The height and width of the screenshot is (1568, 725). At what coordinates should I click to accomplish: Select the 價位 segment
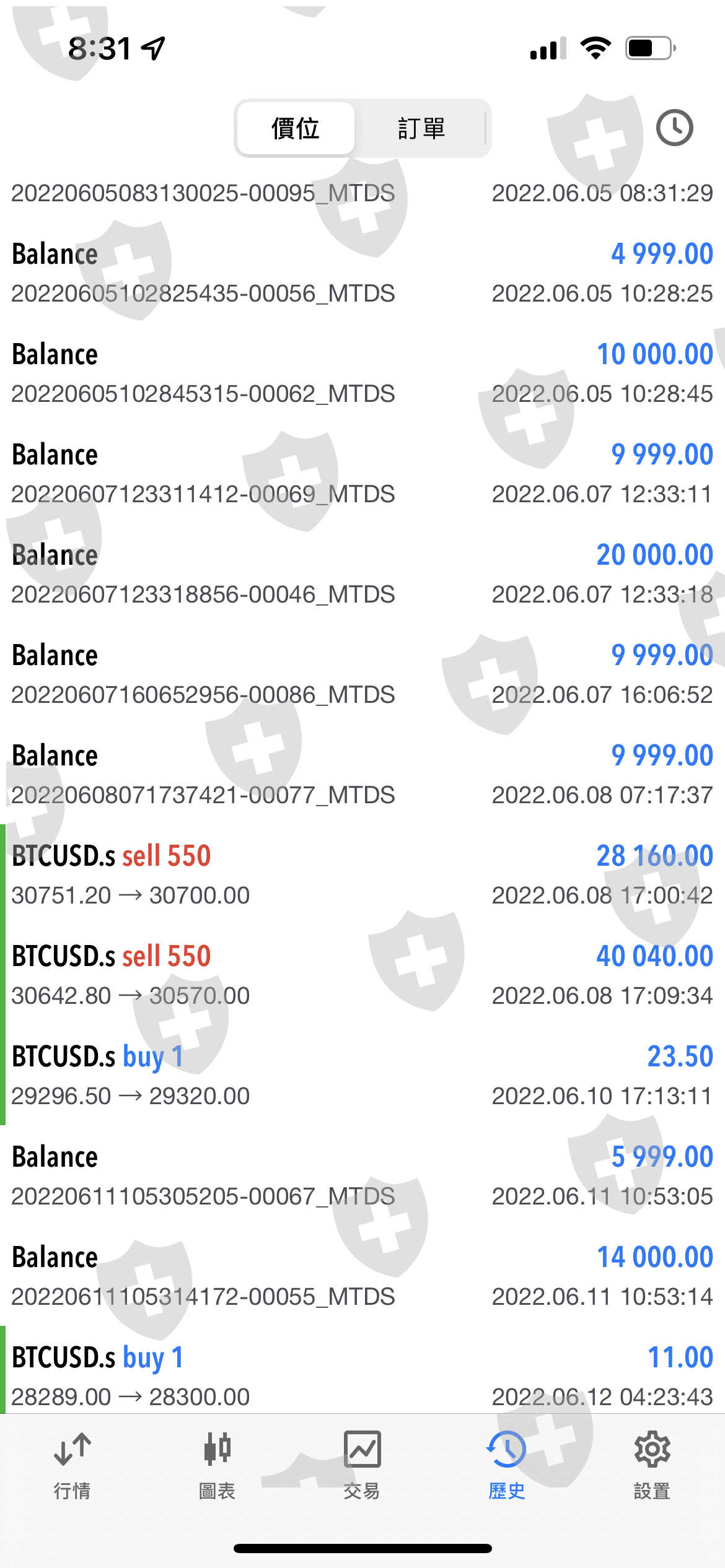(296, 128)
